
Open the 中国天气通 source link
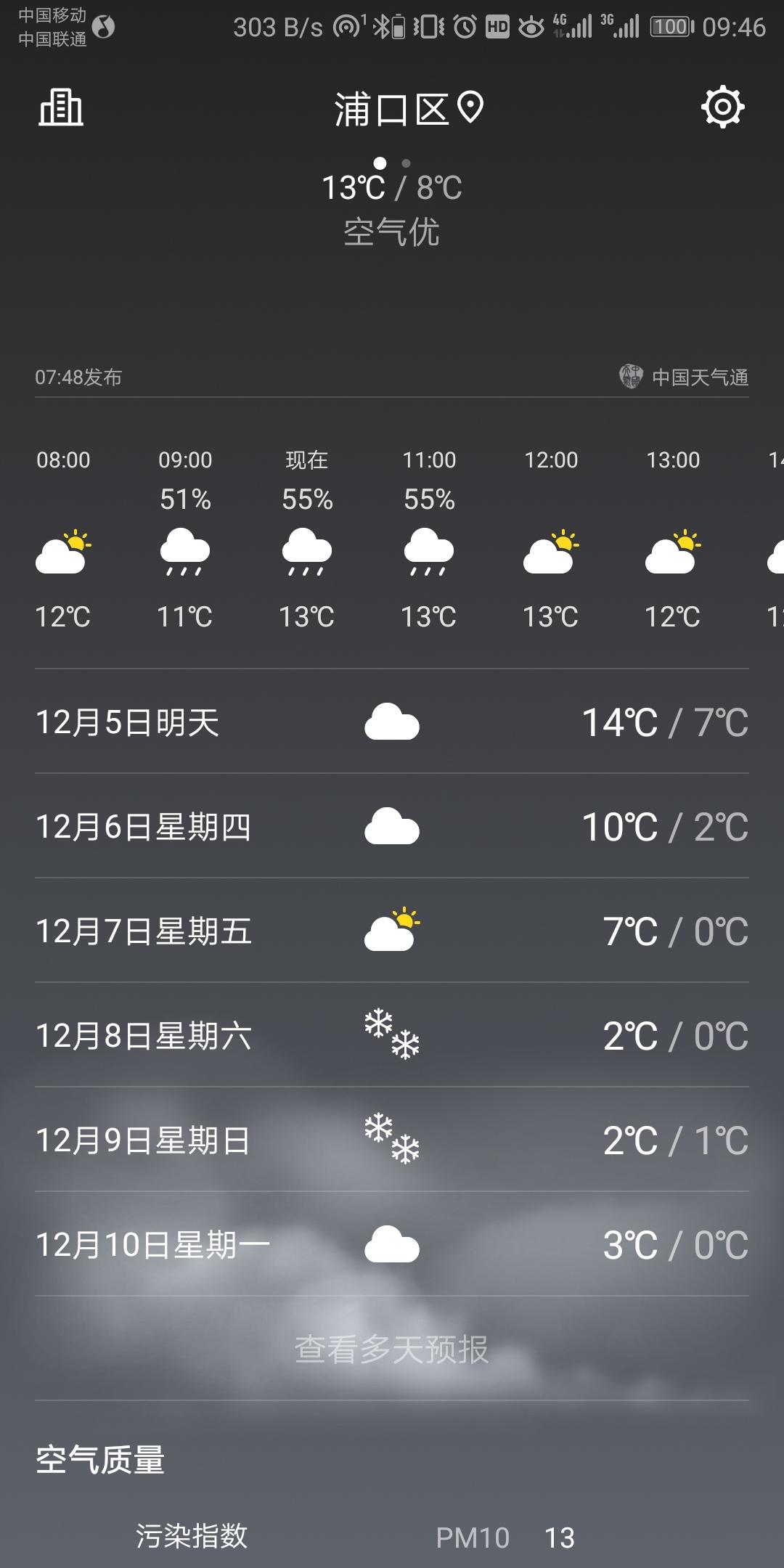click(x=685, y=377)
